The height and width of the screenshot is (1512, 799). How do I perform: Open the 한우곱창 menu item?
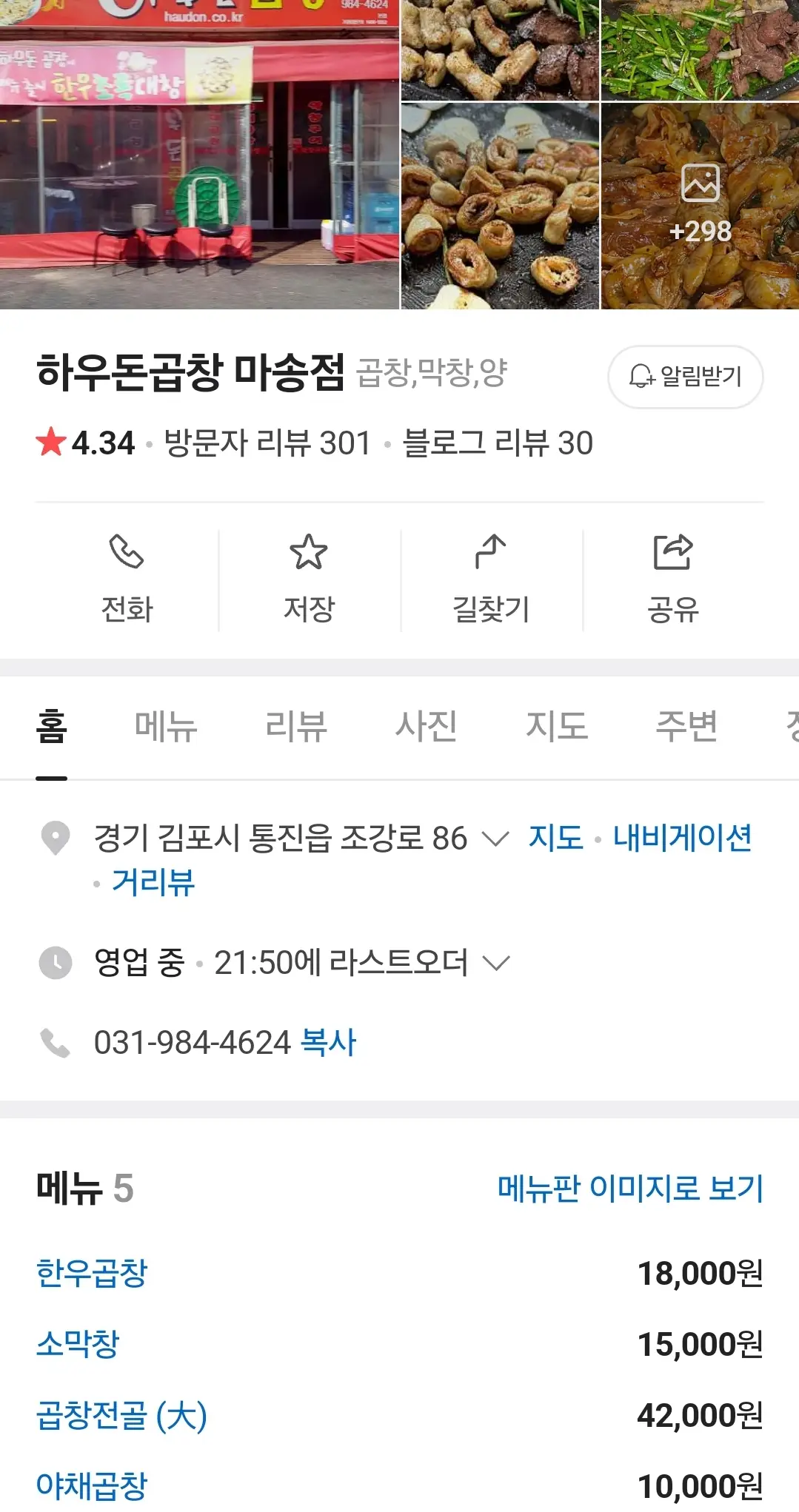click(92, 1273)
